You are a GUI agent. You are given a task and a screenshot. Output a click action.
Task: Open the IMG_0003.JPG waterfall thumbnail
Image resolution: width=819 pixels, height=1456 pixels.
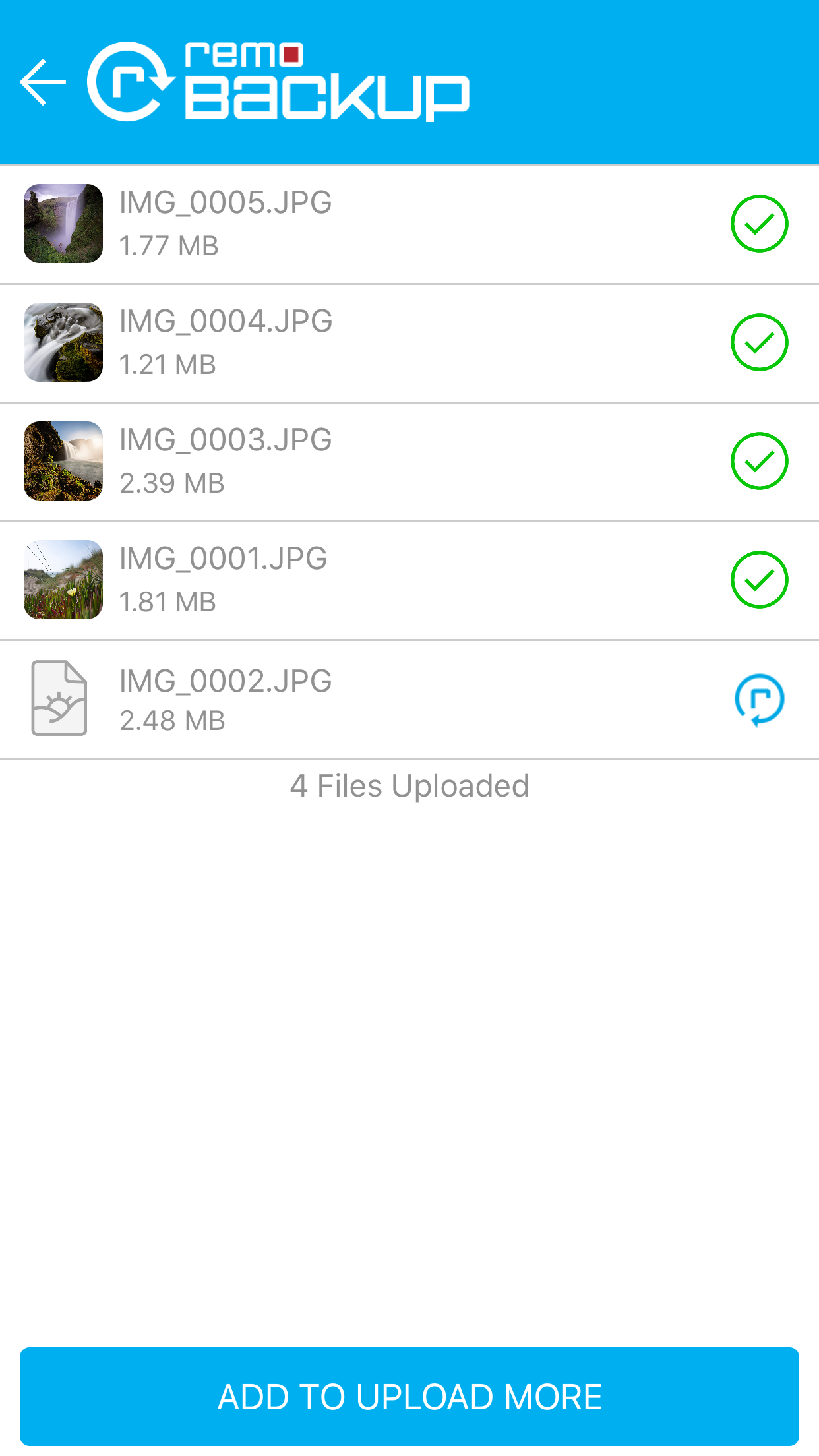63,462
